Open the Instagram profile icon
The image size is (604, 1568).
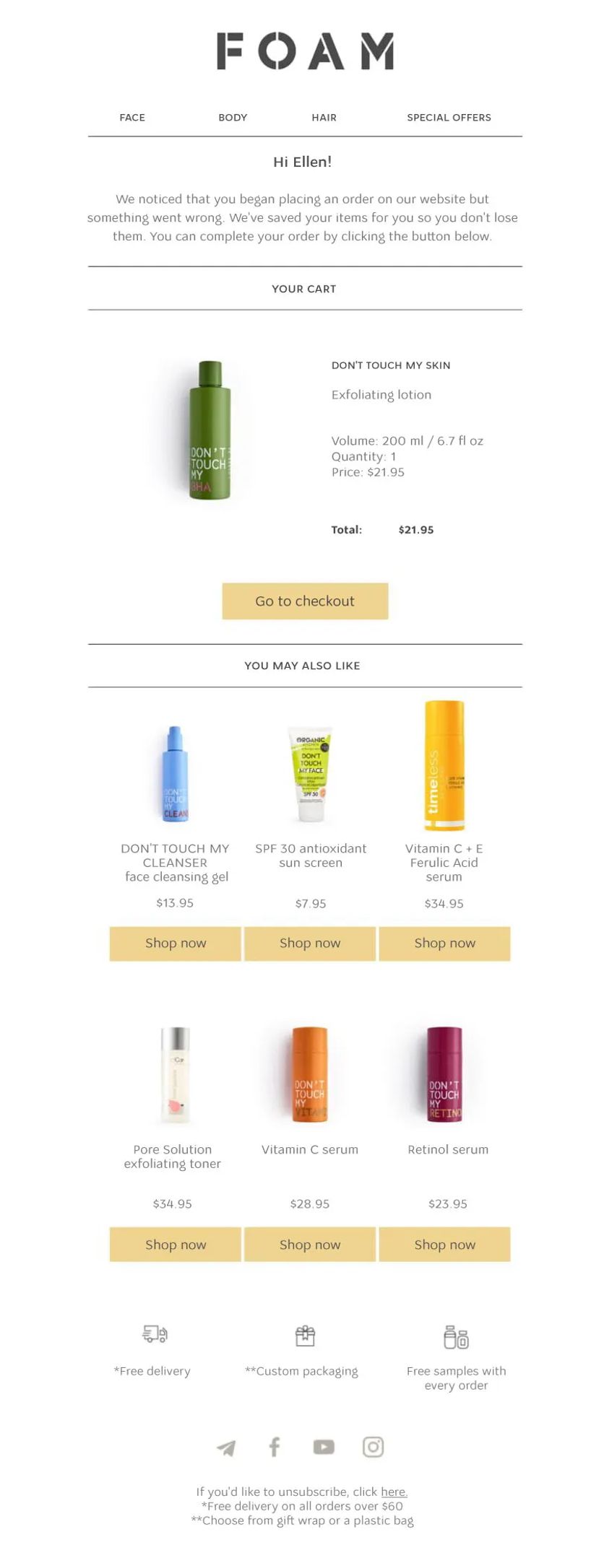[373, 1447]
